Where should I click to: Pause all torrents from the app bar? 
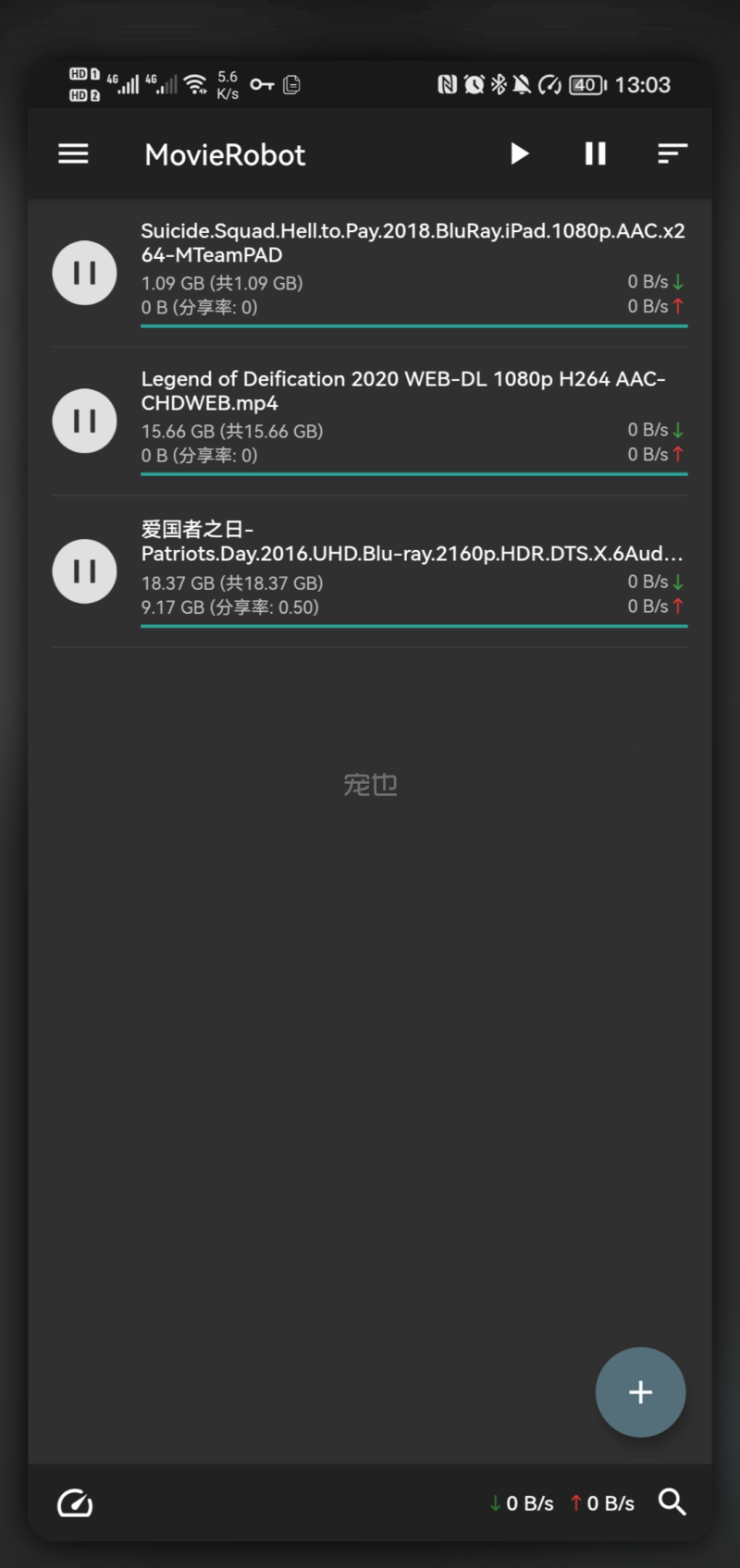pyautogui.click(x=596, y=153)
